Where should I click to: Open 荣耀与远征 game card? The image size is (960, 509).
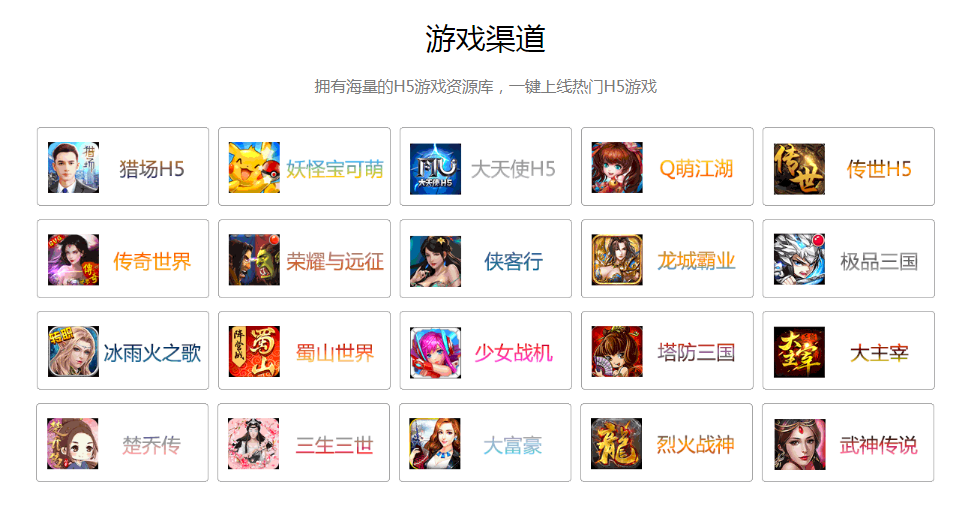point(304,259)
